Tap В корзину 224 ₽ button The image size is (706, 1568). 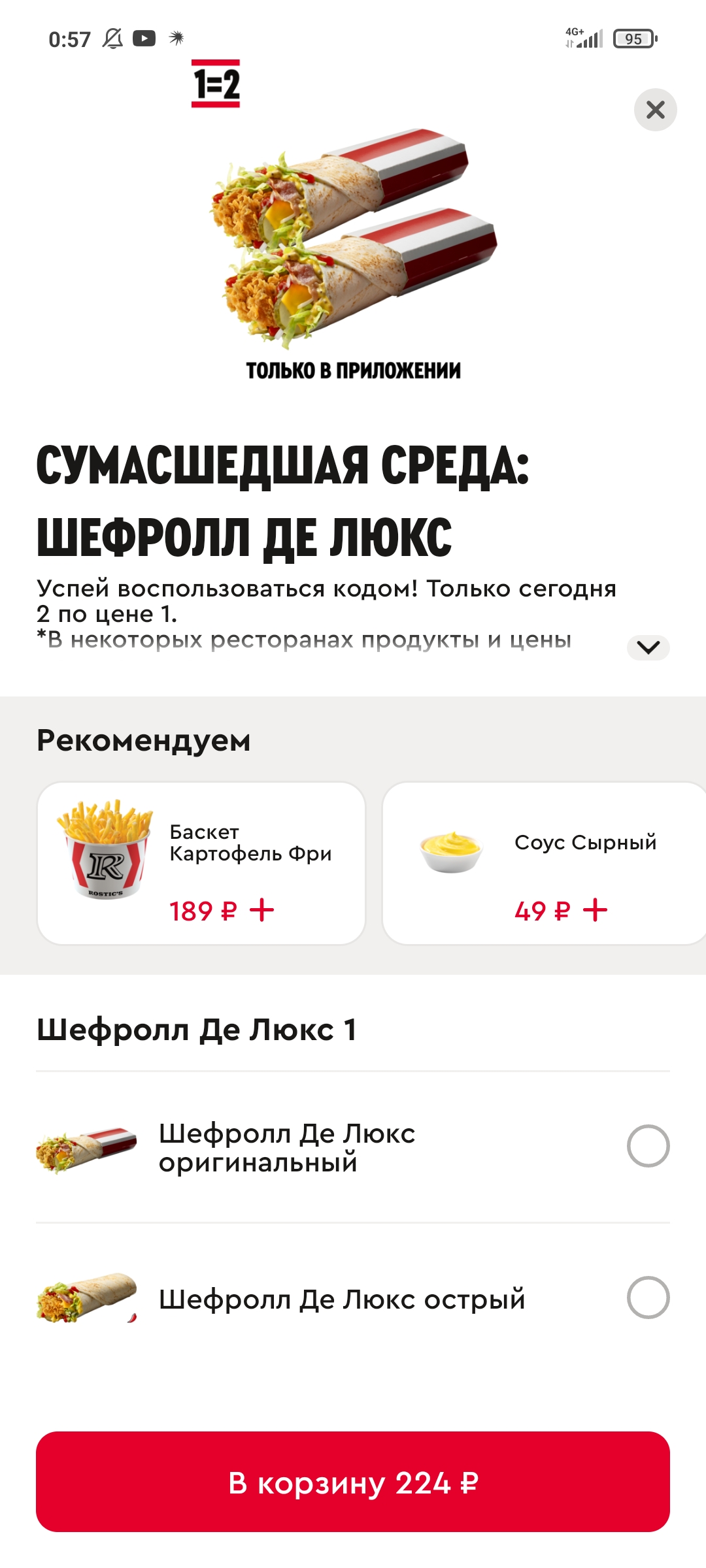tap(353, 1482)
